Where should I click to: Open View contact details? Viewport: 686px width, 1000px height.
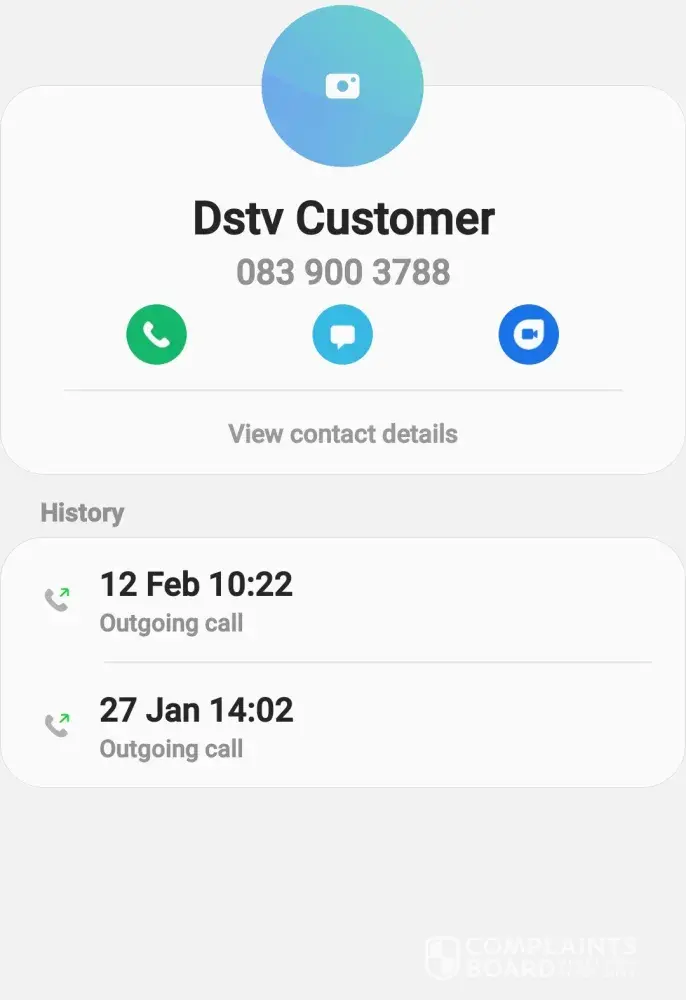click(x=342, y=434)
